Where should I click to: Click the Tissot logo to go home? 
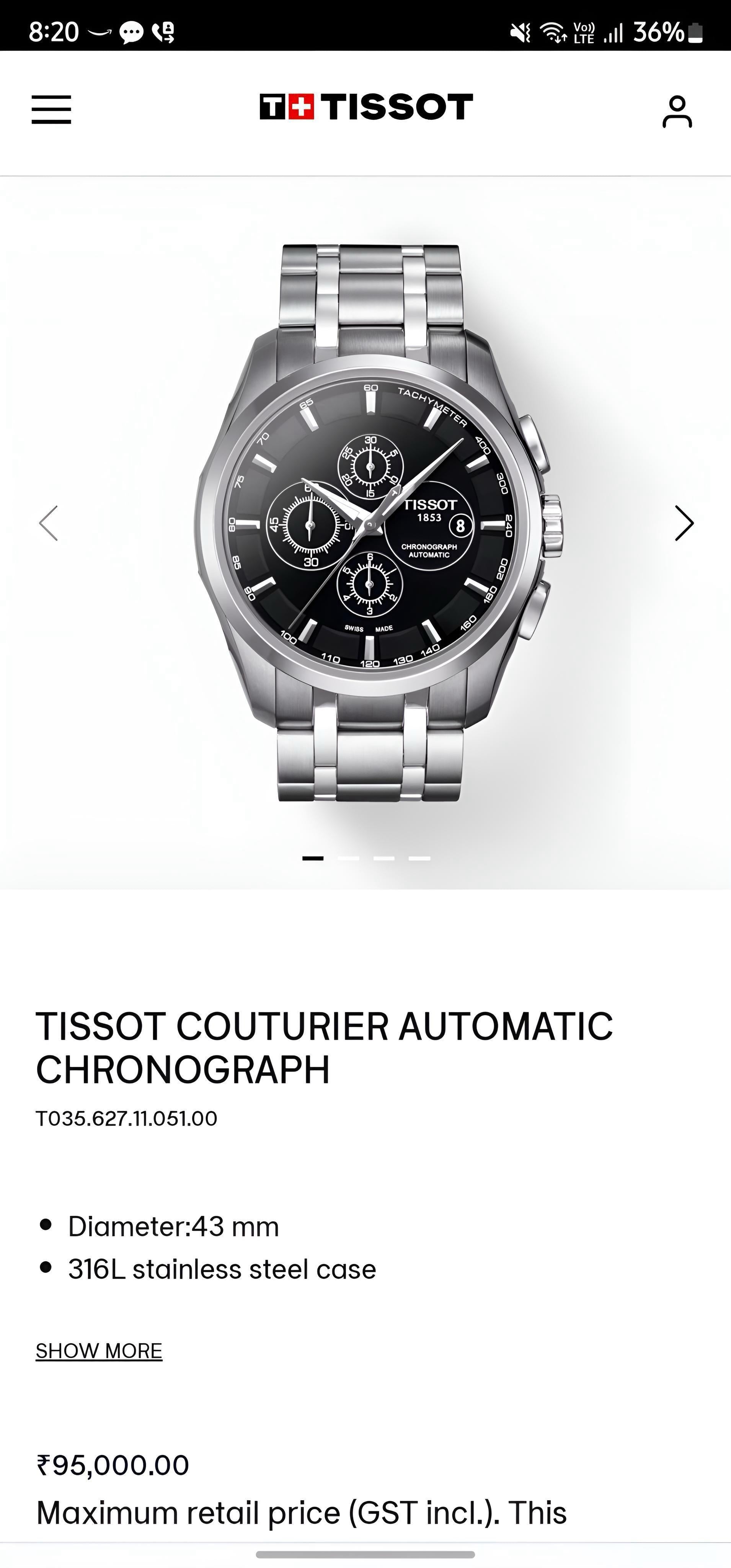click(x=365, y=106)
